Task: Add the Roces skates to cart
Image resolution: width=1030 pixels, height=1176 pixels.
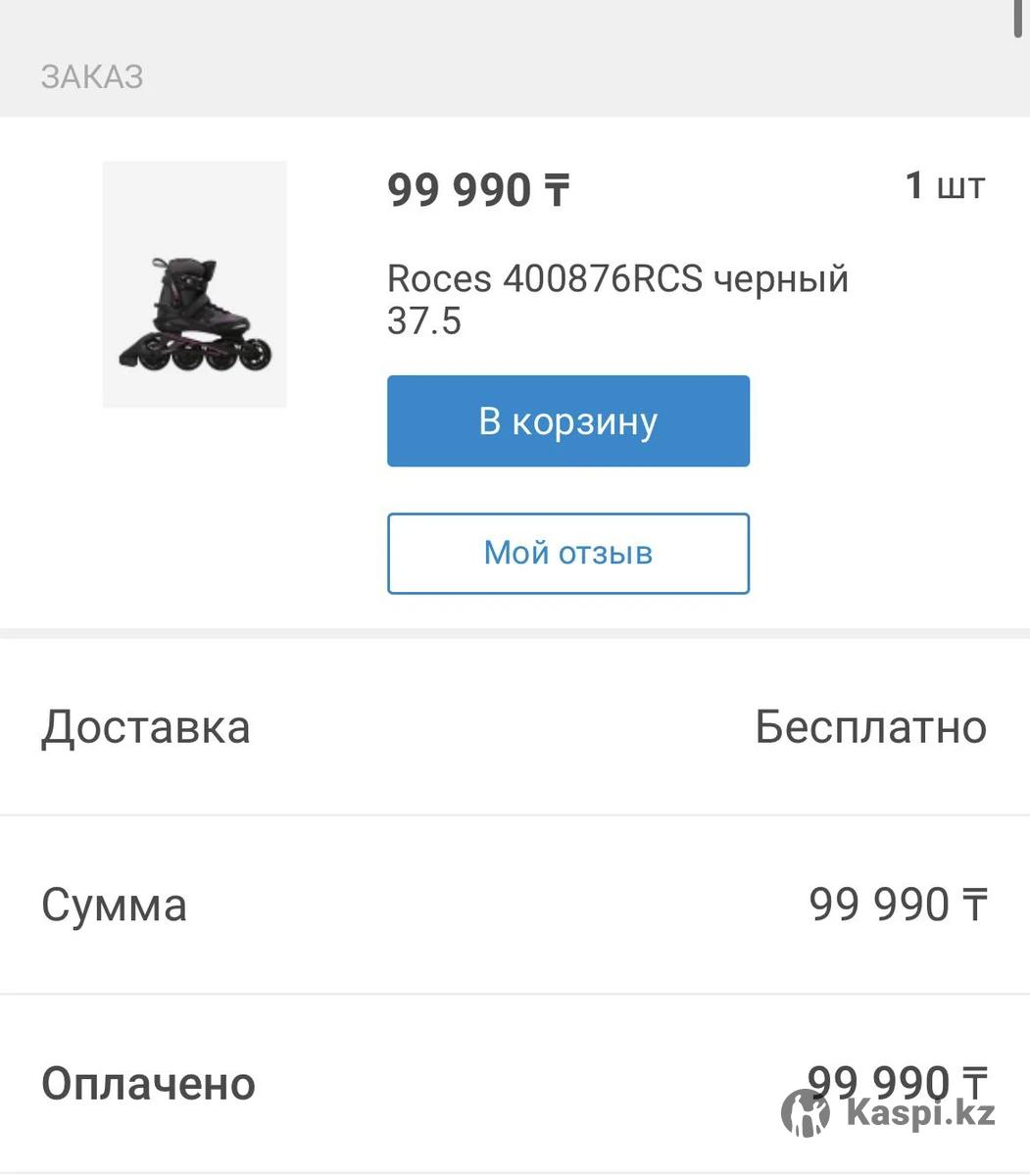Action: coord(567,421)
